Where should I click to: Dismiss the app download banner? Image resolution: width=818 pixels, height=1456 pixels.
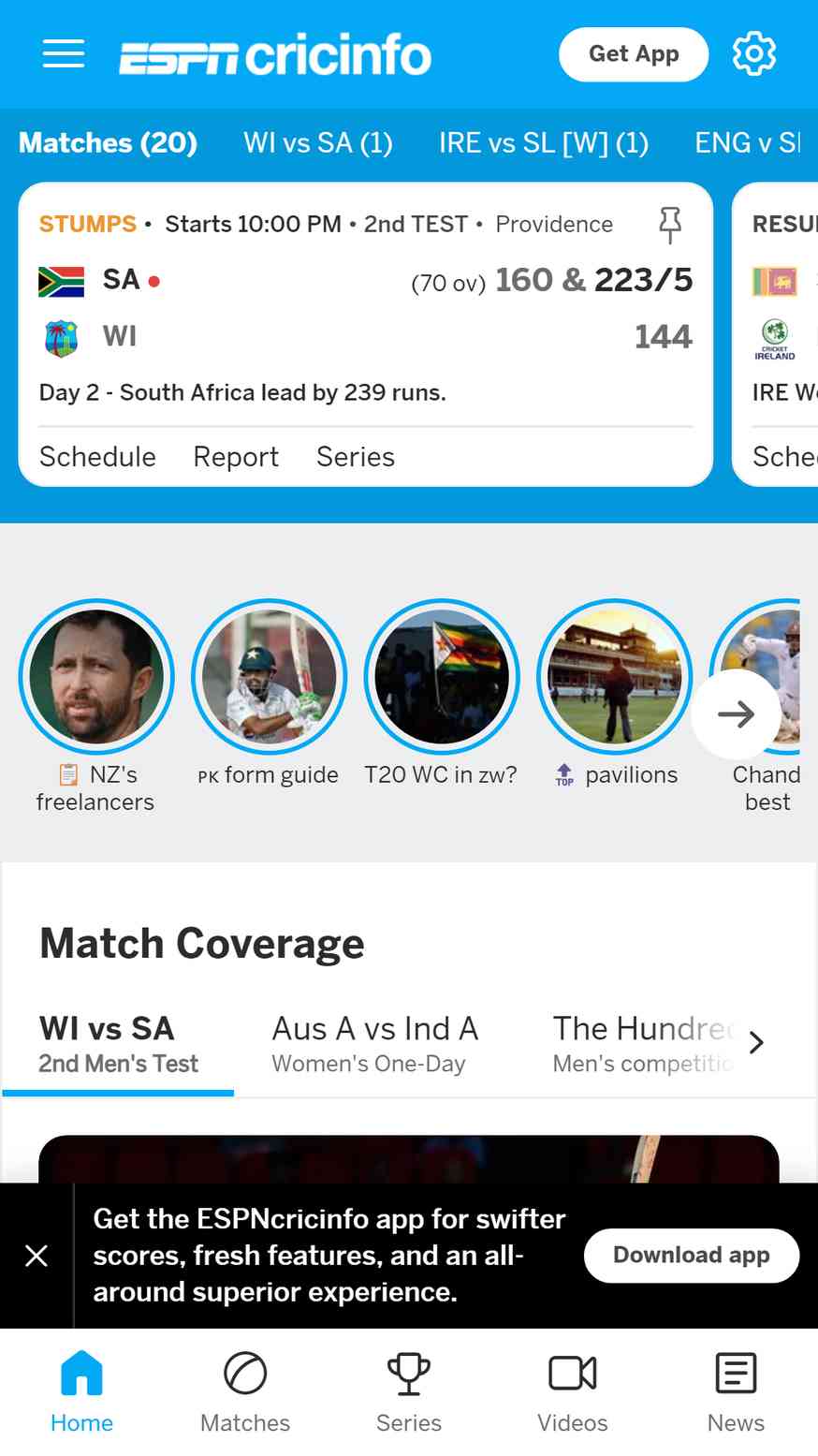[37, 1256]
